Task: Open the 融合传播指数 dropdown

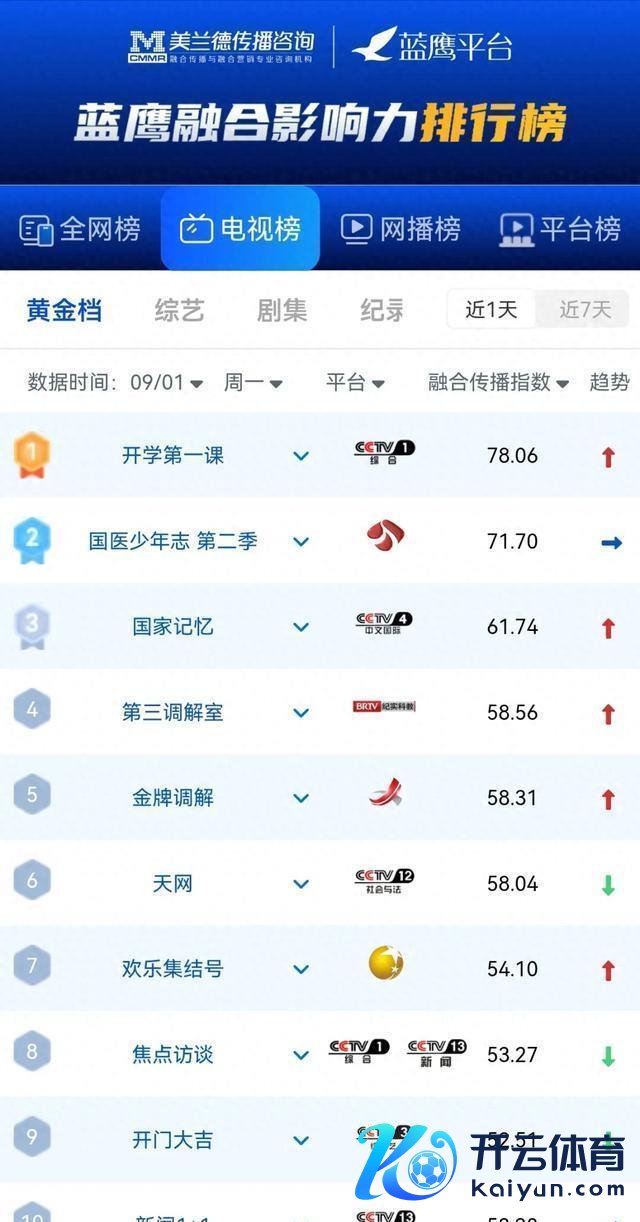Action: point(499,382)
